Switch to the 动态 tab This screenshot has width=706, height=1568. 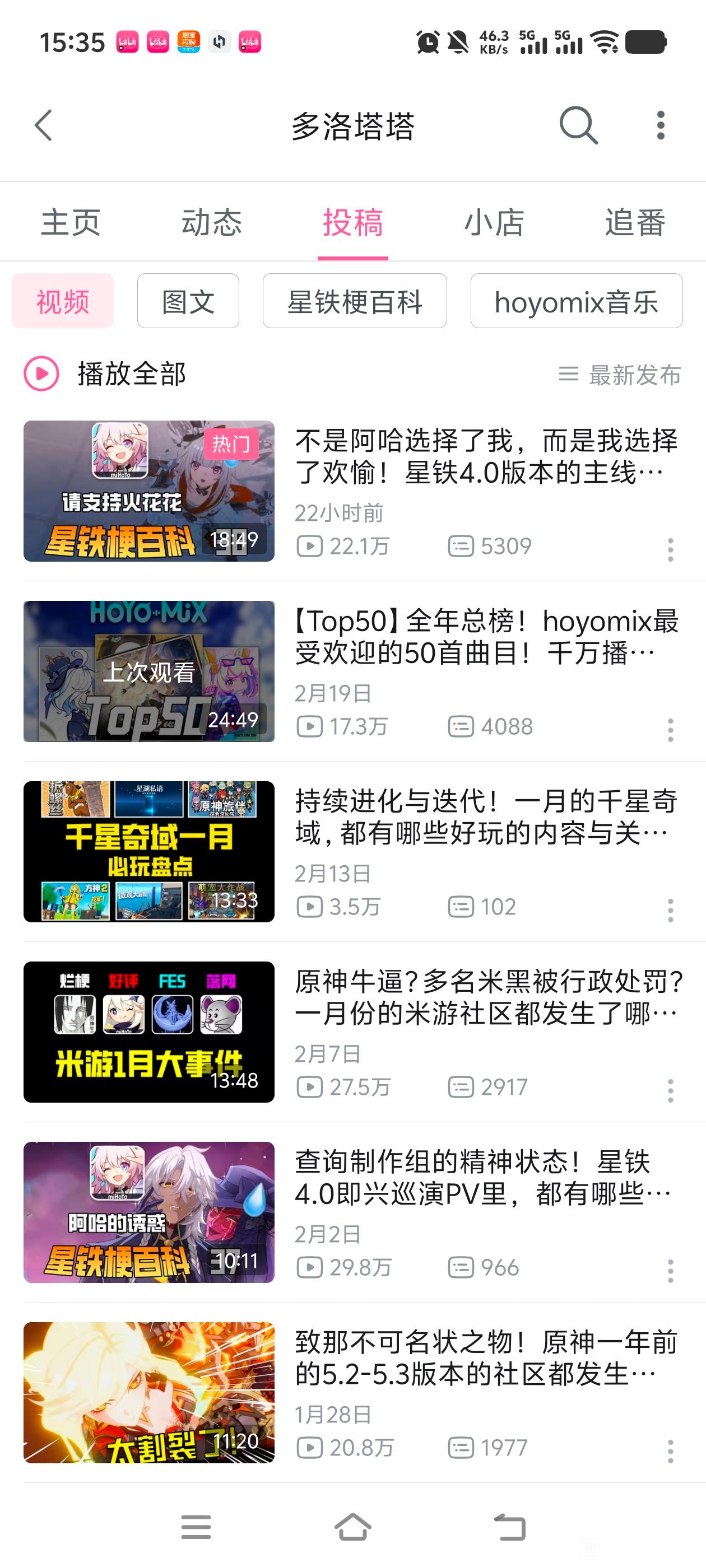211,222
